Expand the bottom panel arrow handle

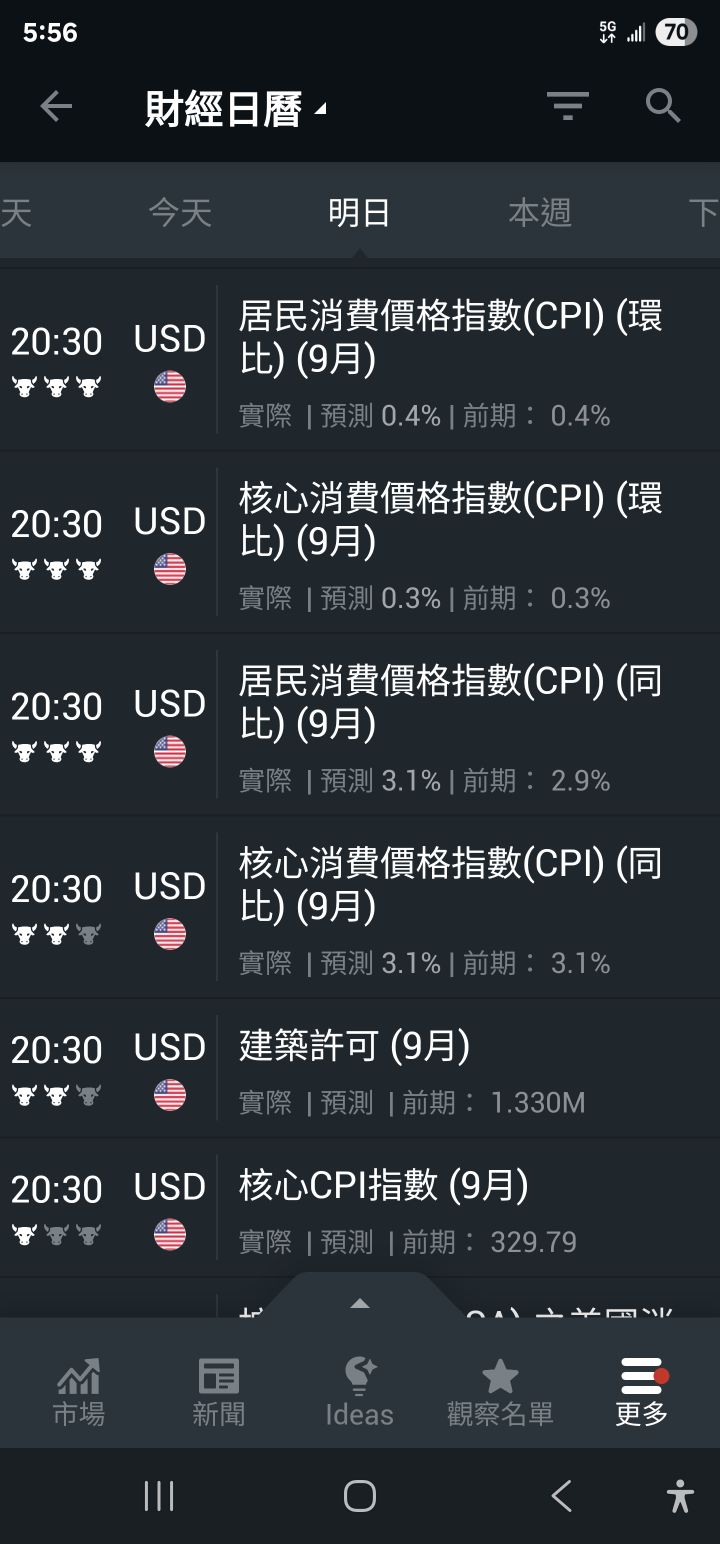(x=360, y=1303)
